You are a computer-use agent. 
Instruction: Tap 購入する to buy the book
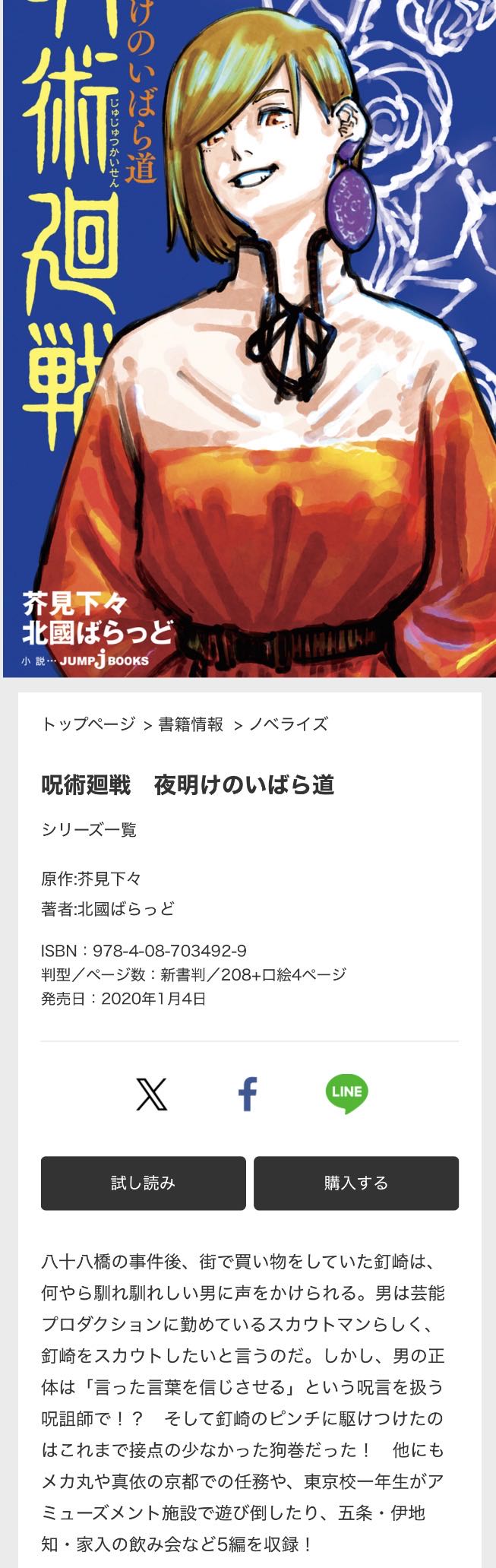pyautogui.click(x=356, y=1183)
